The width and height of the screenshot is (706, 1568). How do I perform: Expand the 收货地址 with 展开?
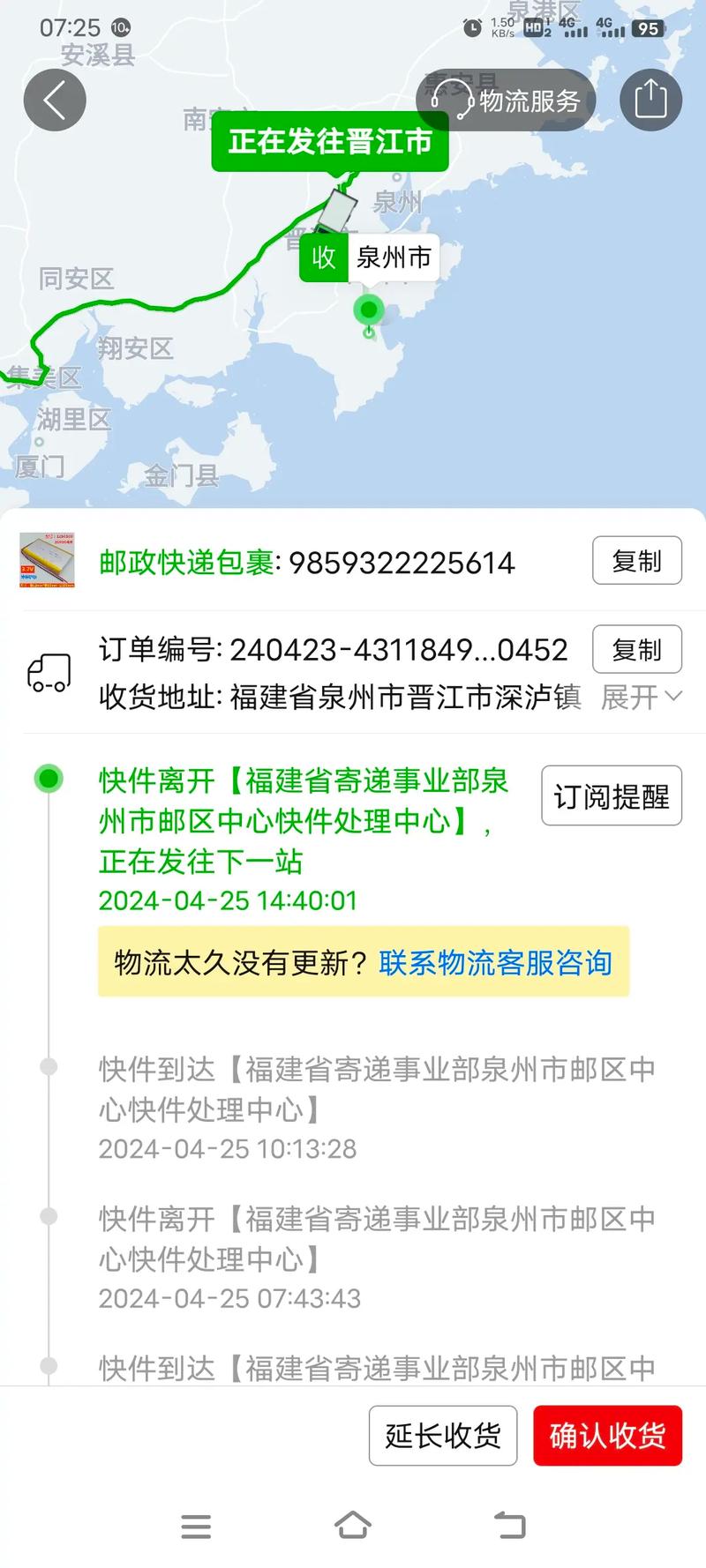(641, 698)
